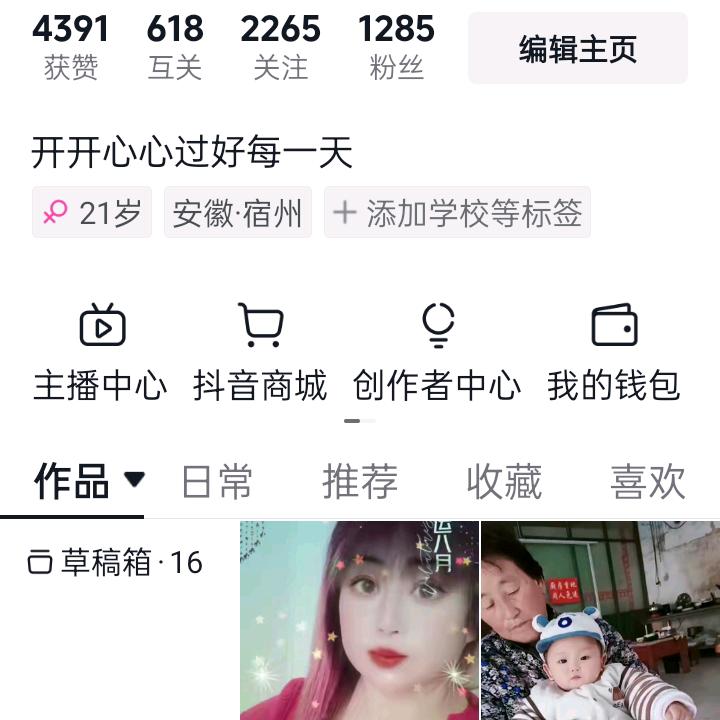Open the 草稿箱 drafts box

(x=116, y=563)
